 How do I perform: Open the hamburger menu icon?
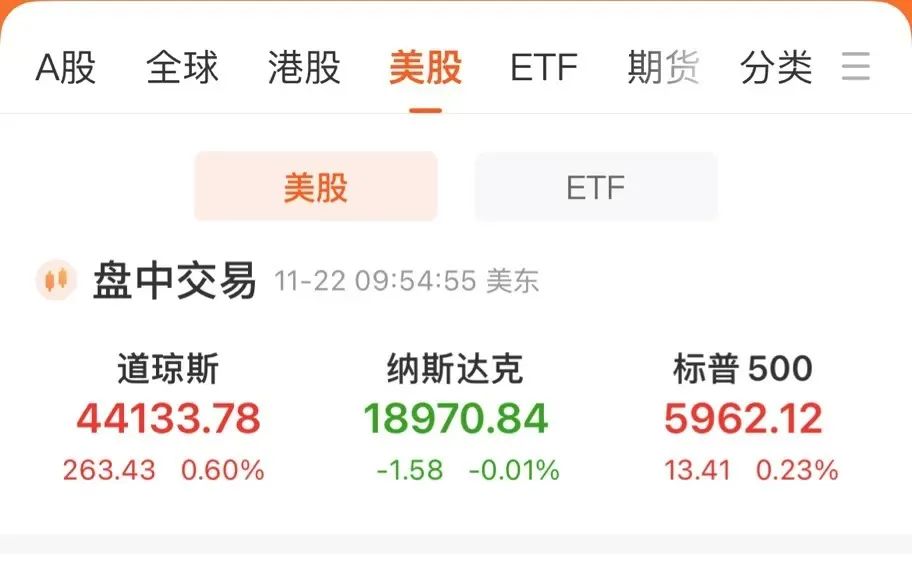pos(856,68)
